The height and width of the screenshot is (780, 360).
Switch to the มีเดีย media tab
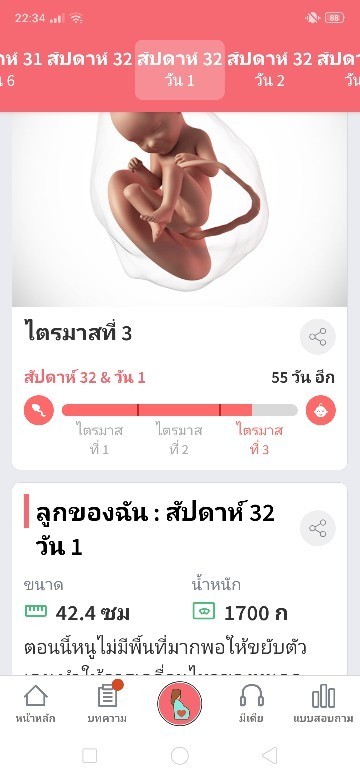(x=251, y=703)
